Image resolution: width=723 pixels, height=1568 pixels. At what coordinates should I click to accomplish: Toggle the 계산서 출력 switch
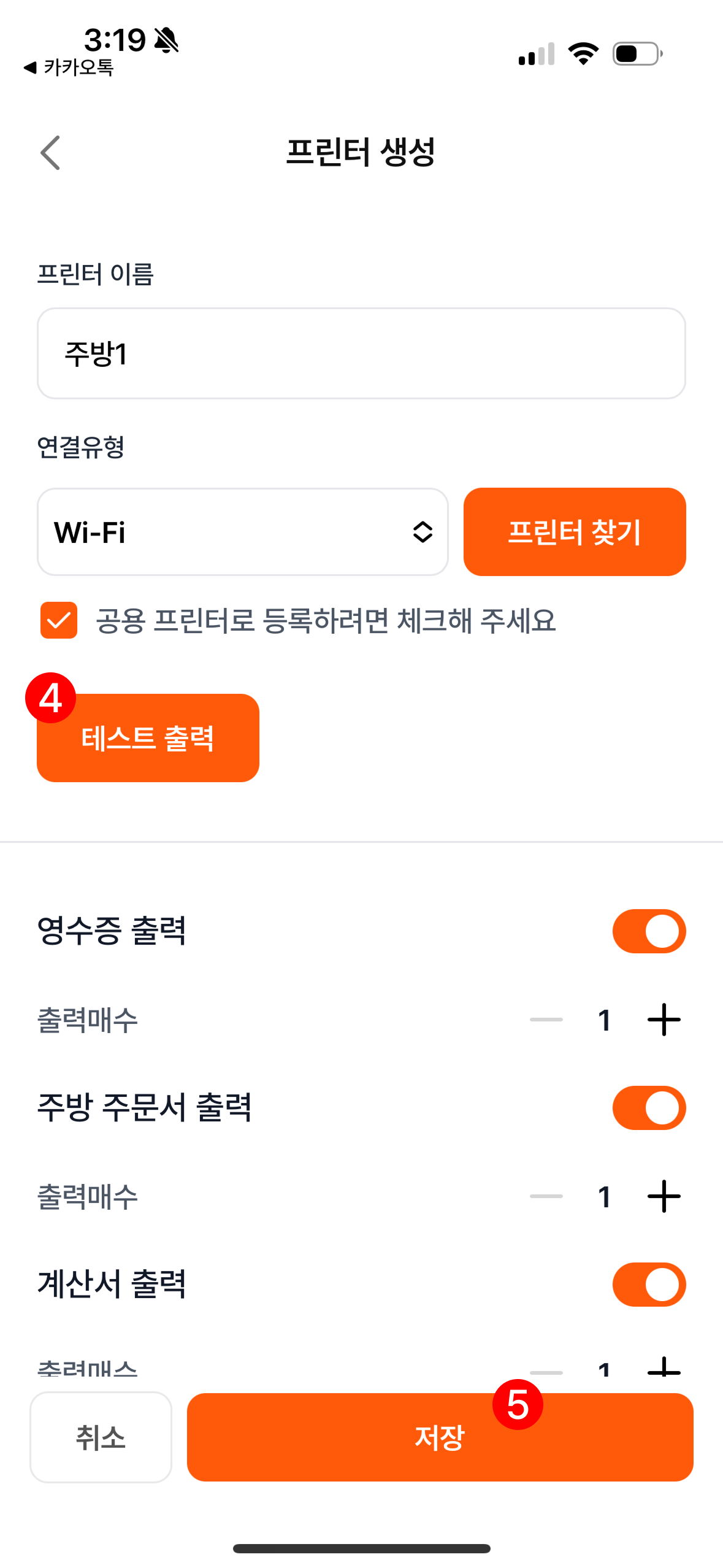[x=649, y=1285]
